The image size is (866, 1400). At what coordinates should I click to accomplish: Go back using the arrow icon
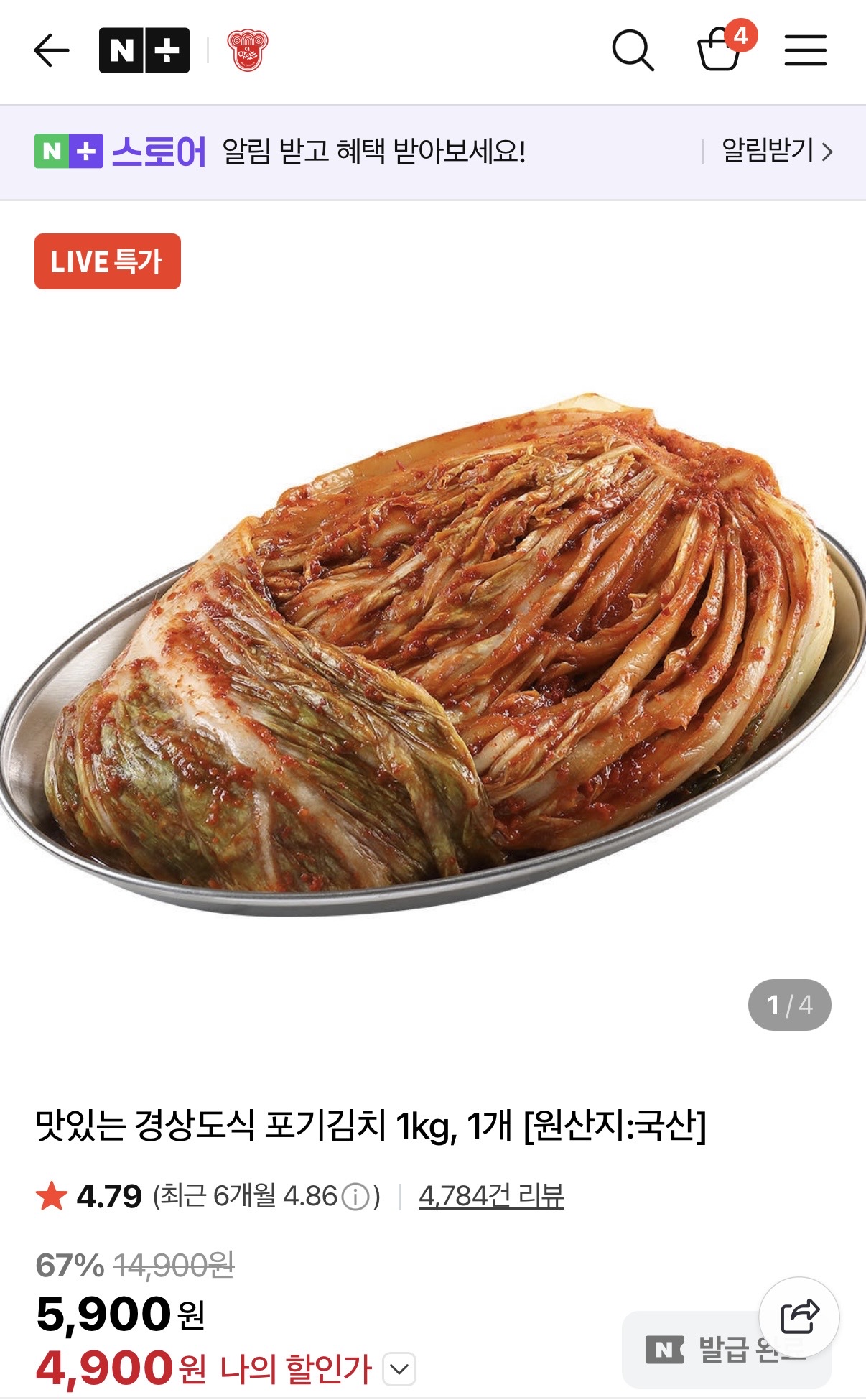click(51, 50)
